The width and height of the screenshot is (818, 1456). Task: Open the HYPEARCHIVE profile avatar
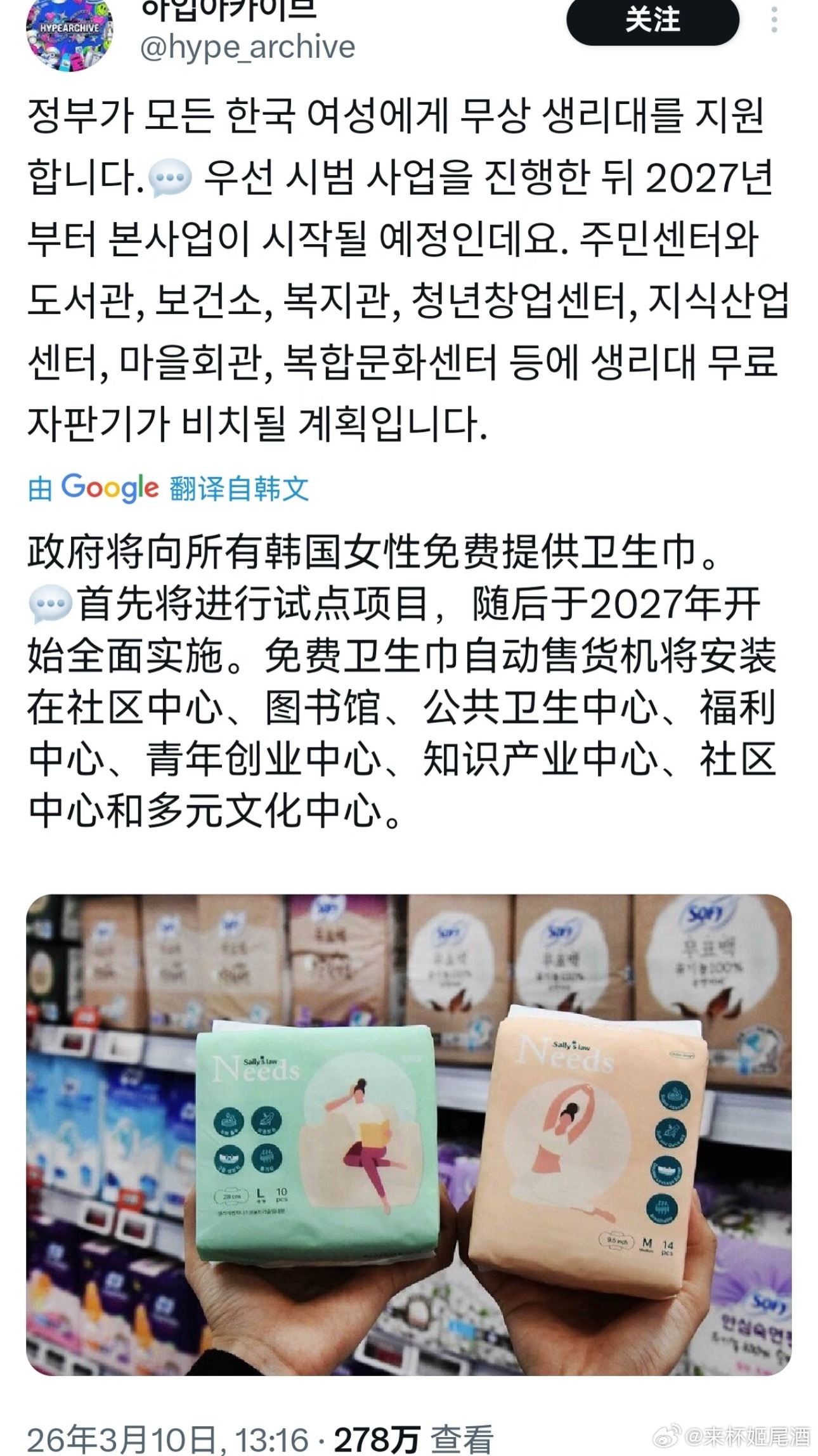pos(70,32)
